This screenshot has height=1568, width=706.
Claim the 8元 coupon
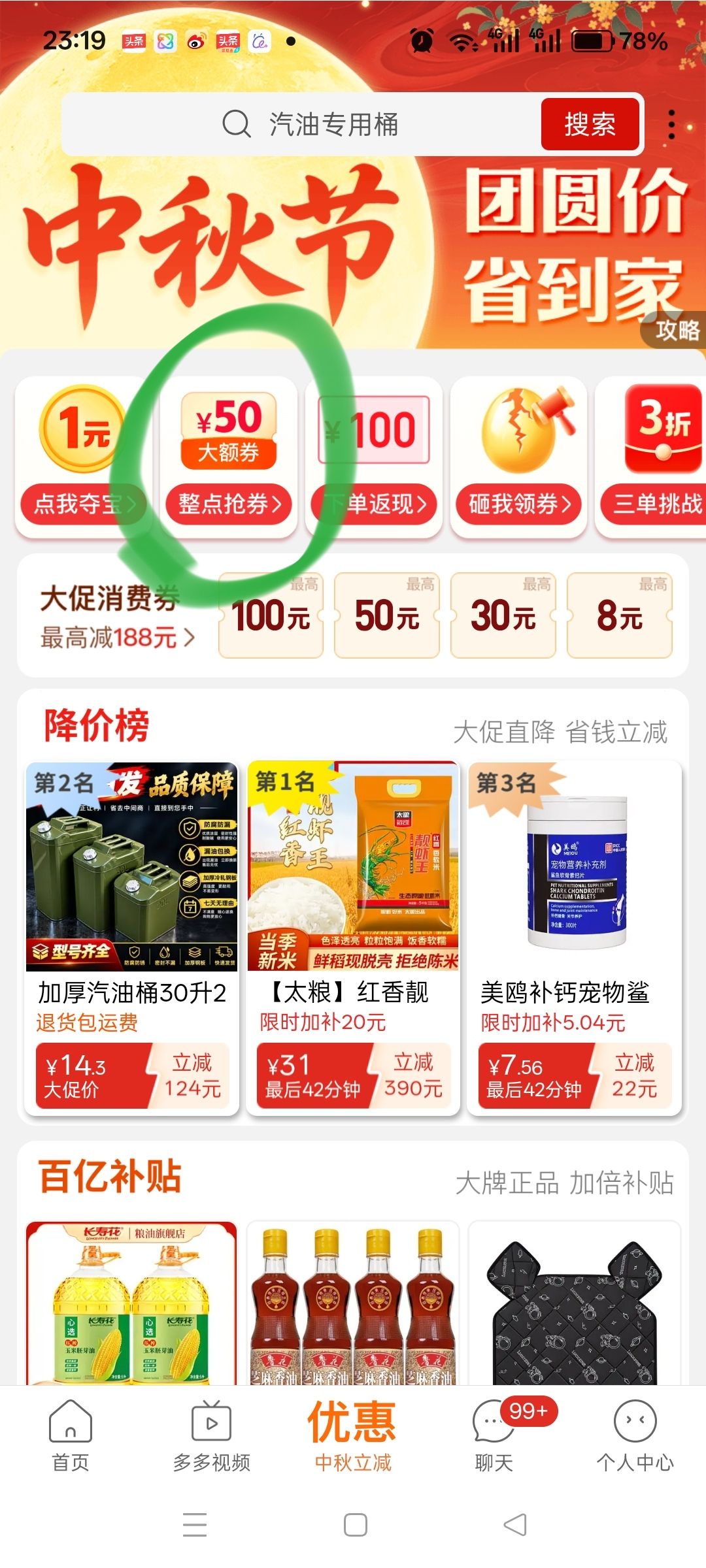click(x=620, y=615)
